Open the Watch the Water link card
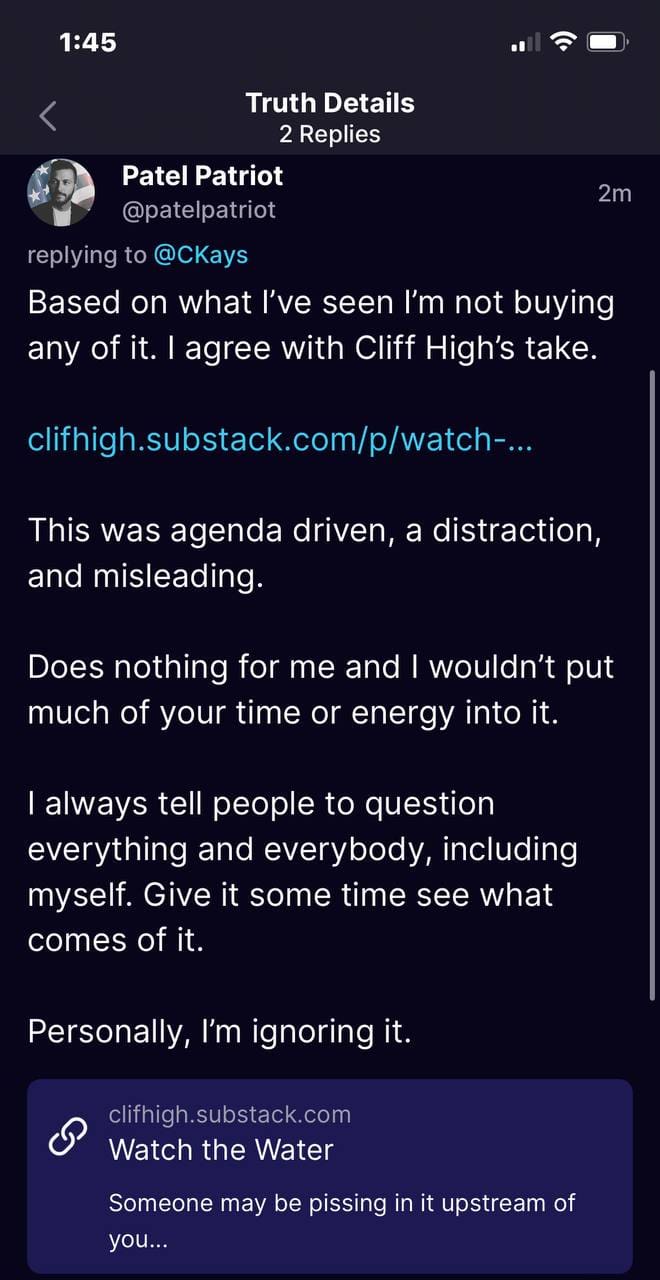Viewport: 660px width, 1280px height. [x=330, y=1175]
